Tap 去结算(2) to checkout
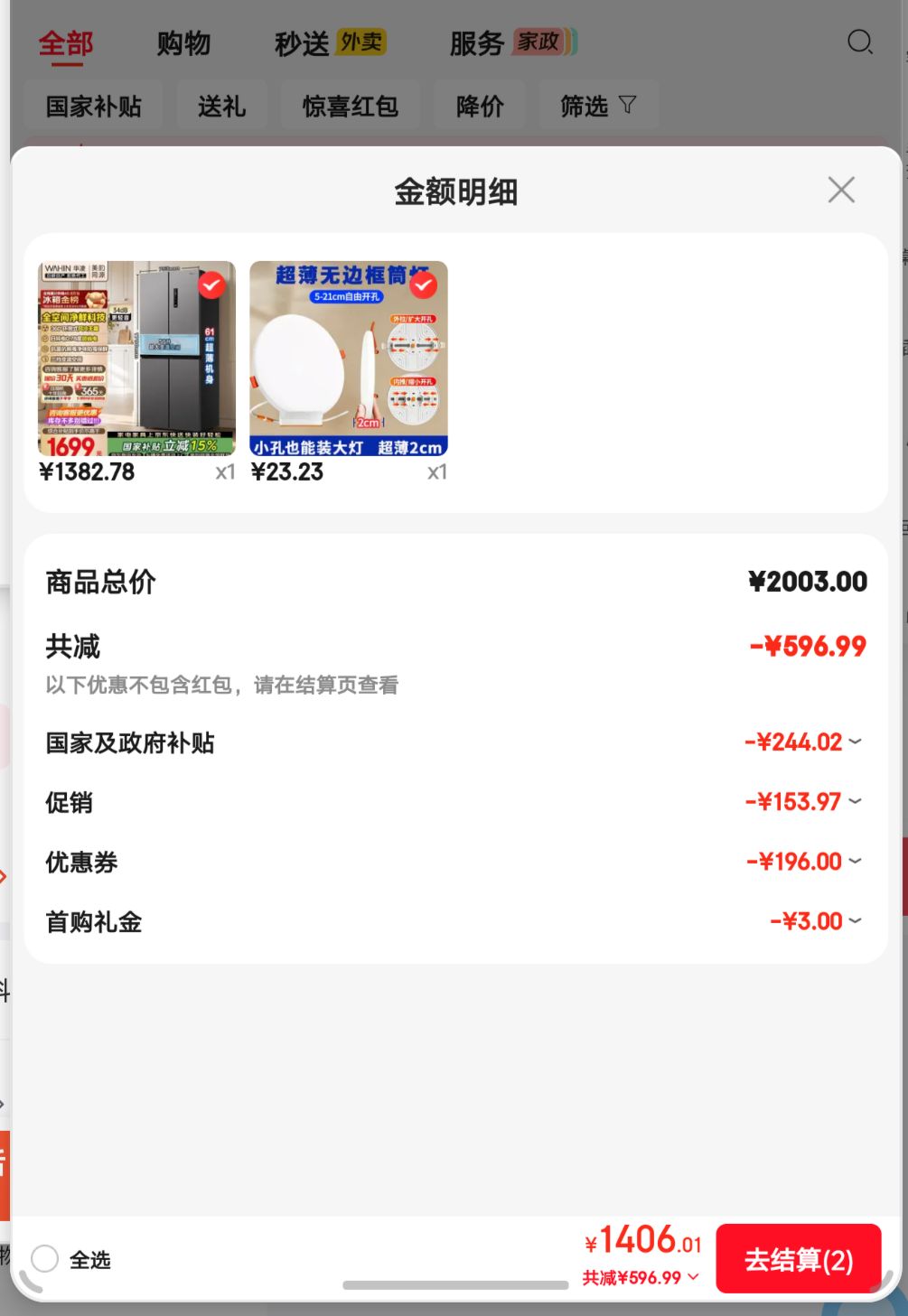908x1316 pixels. coord(799,1259)
